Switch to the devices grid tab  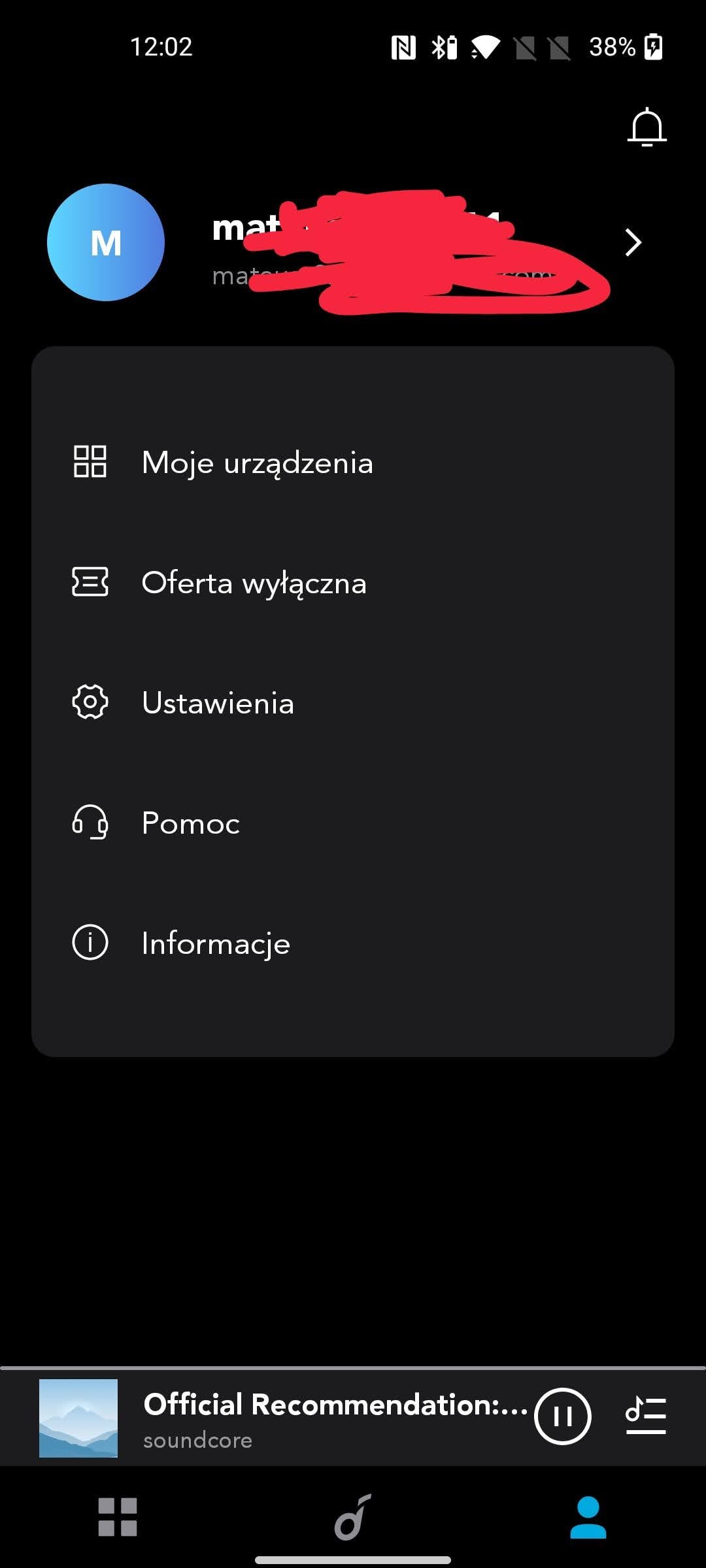click(118, 1517)
